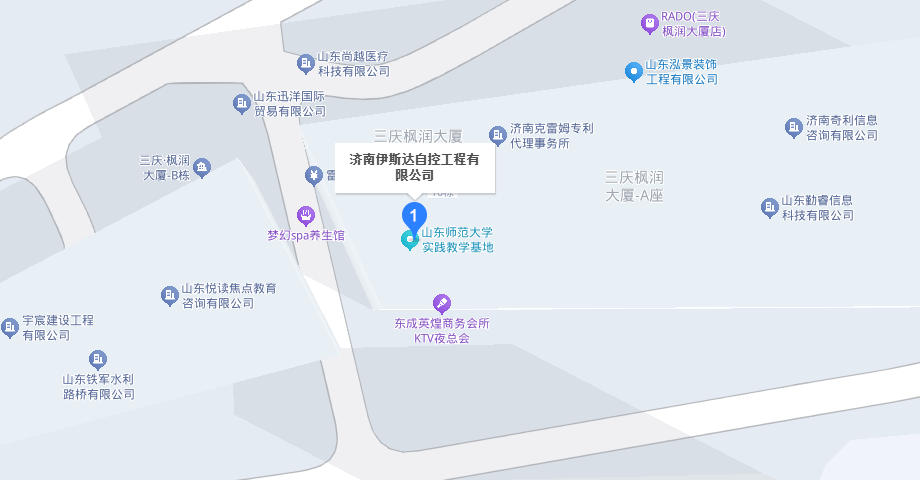Select the RADO(三庆枫润大厦店) shop marker
The width and height of the screenshot is (920, 480).
click(650, 22)
